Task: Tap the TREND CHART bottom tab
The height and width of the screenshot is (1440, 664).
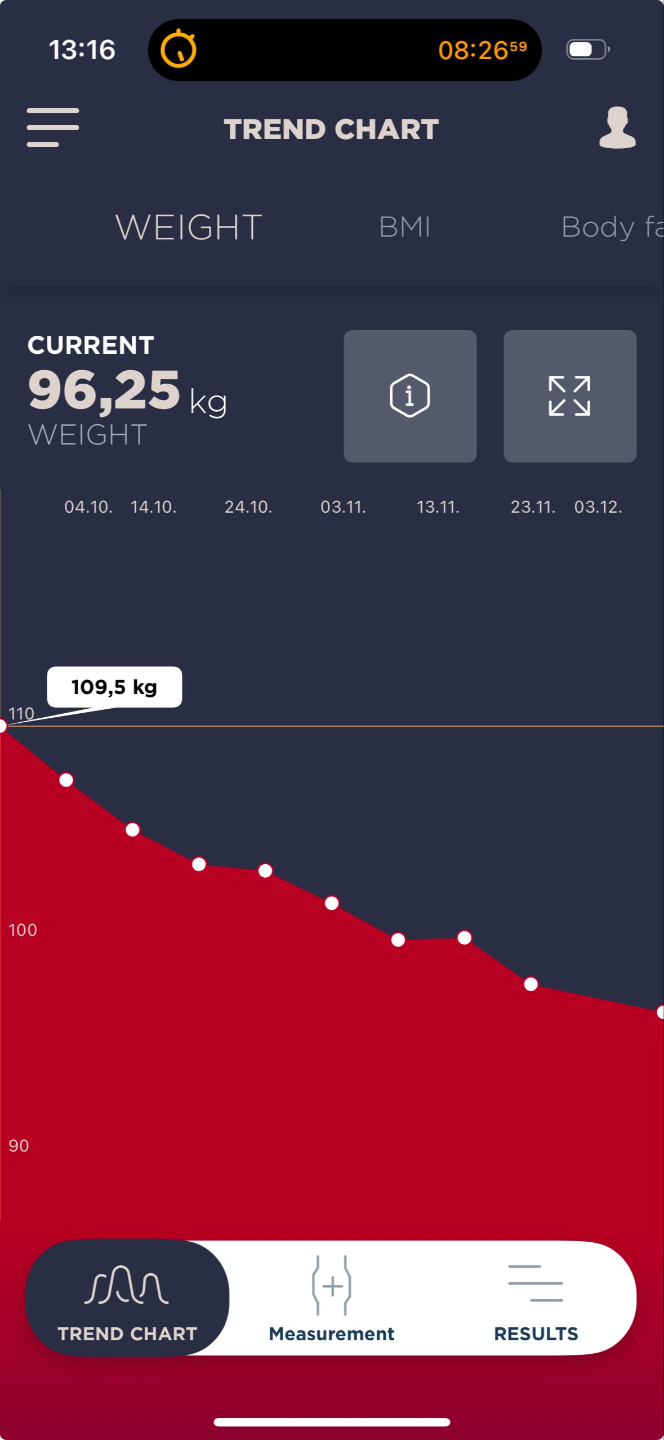Action: click(x=128, y=1298)
